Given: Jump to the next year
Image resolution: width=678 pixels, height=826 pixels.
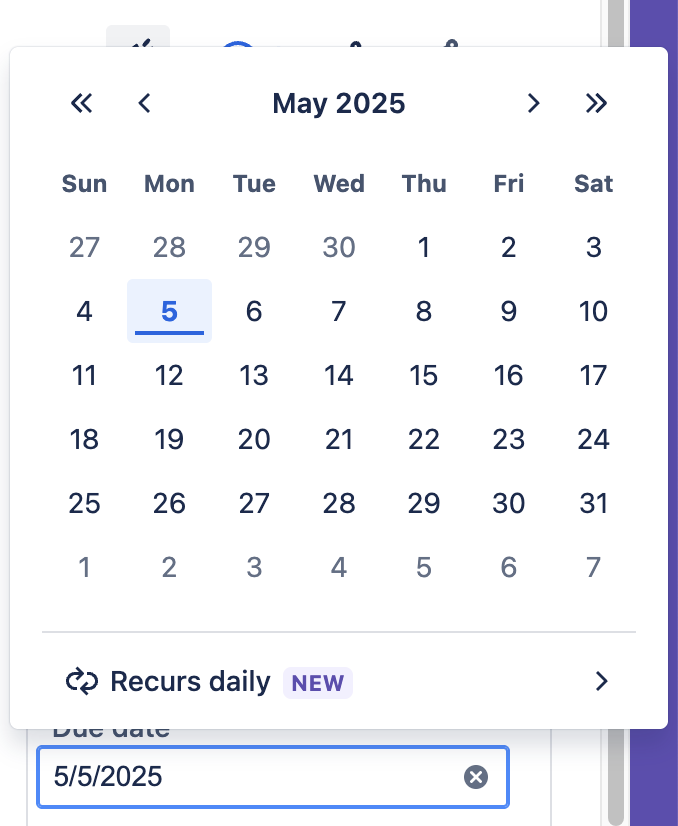Looking at the screenshot, I should [x=596, y=103].
